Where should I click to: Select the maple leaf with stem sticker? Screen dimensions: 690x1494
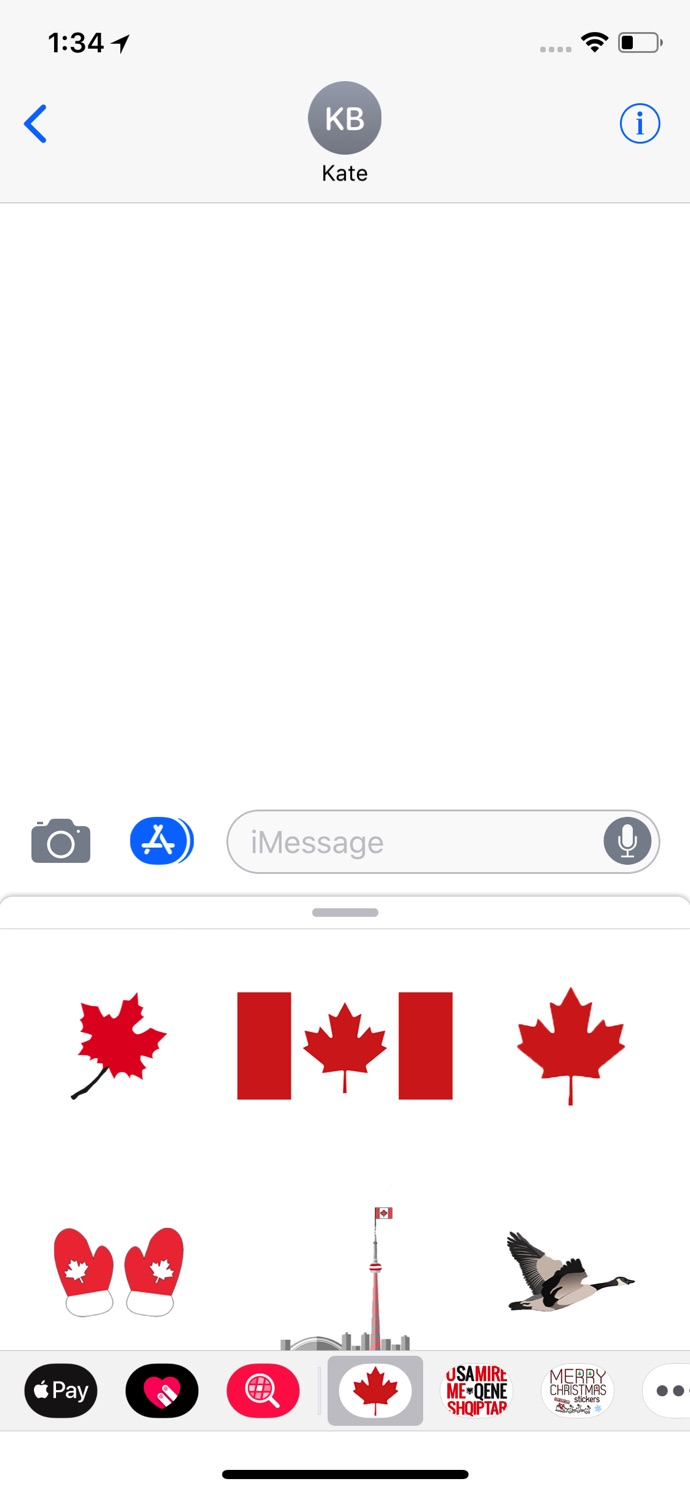click(120, 1045)
